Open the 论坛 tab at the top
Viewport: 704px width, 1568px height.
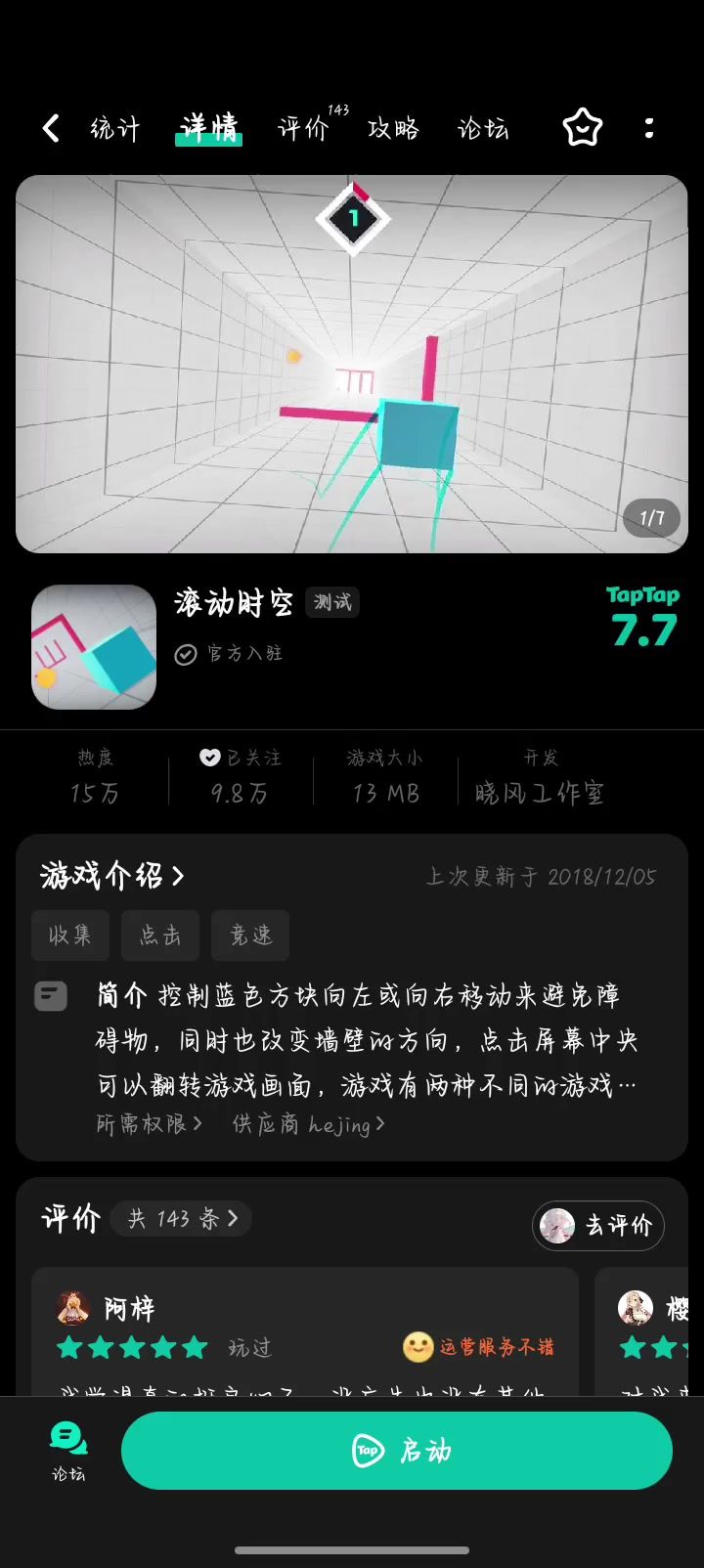click(483, 128)
